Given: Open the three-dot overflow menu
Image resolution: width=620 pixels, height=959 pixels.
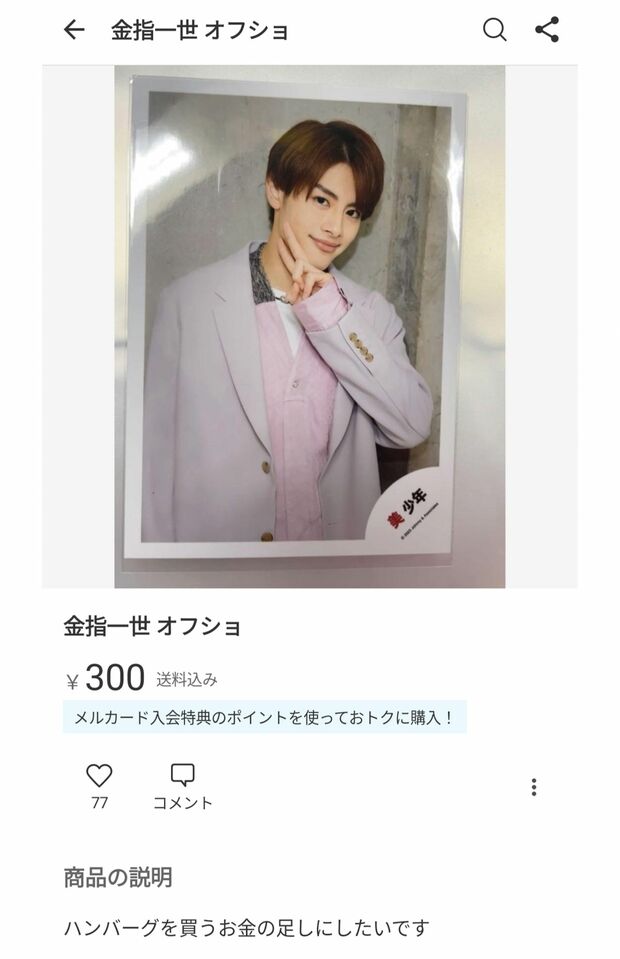Looking at the screenshot, I should click(534, 787).
